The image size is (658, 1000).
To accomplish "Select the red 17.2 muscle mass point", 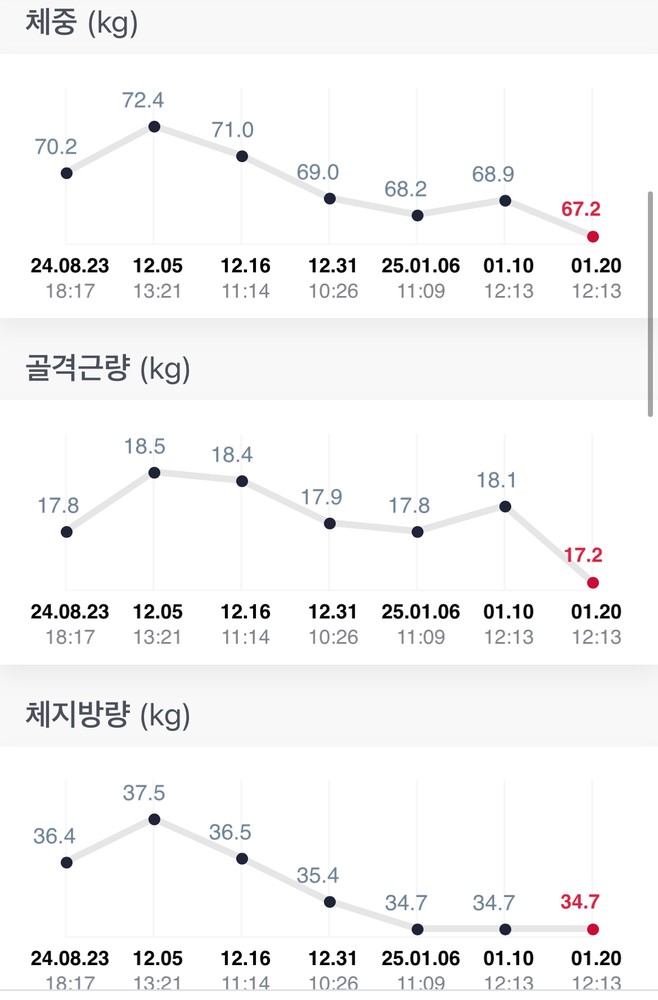I will click(x=593, y=582).
